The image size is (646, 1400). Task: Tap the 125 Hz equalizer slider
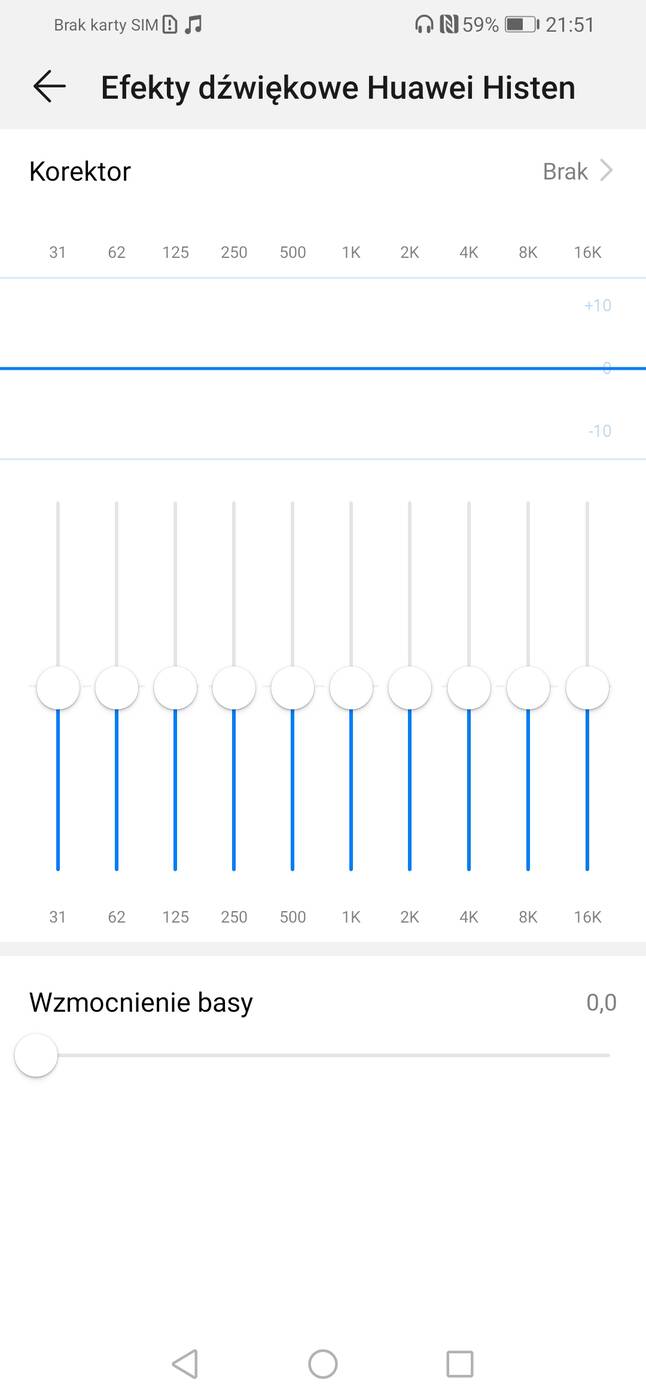(x=175, y=688)
